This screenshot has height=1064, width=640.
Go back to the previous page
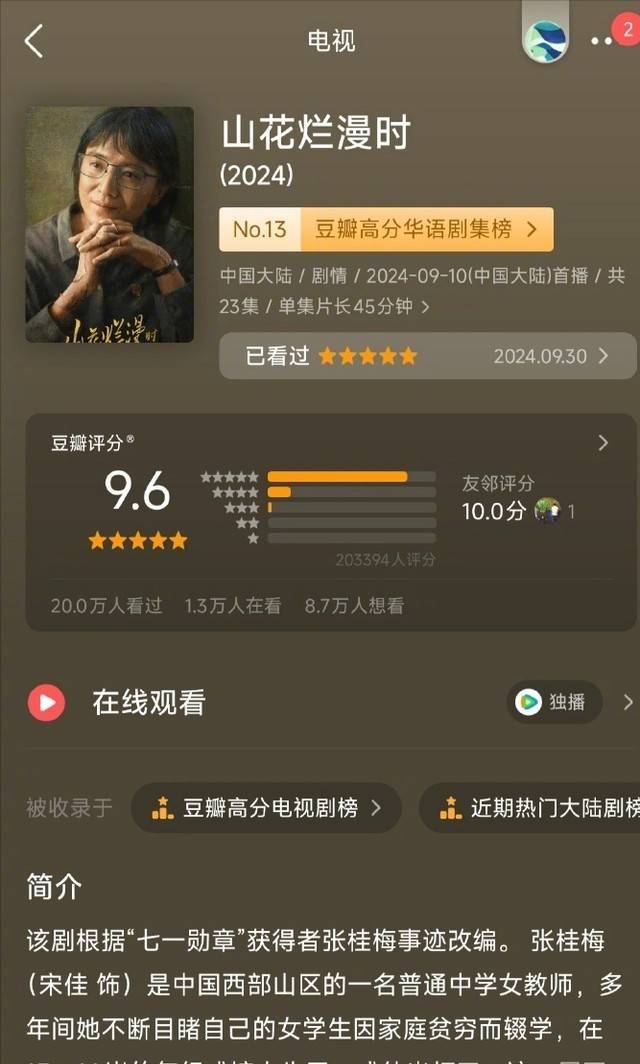34,42
